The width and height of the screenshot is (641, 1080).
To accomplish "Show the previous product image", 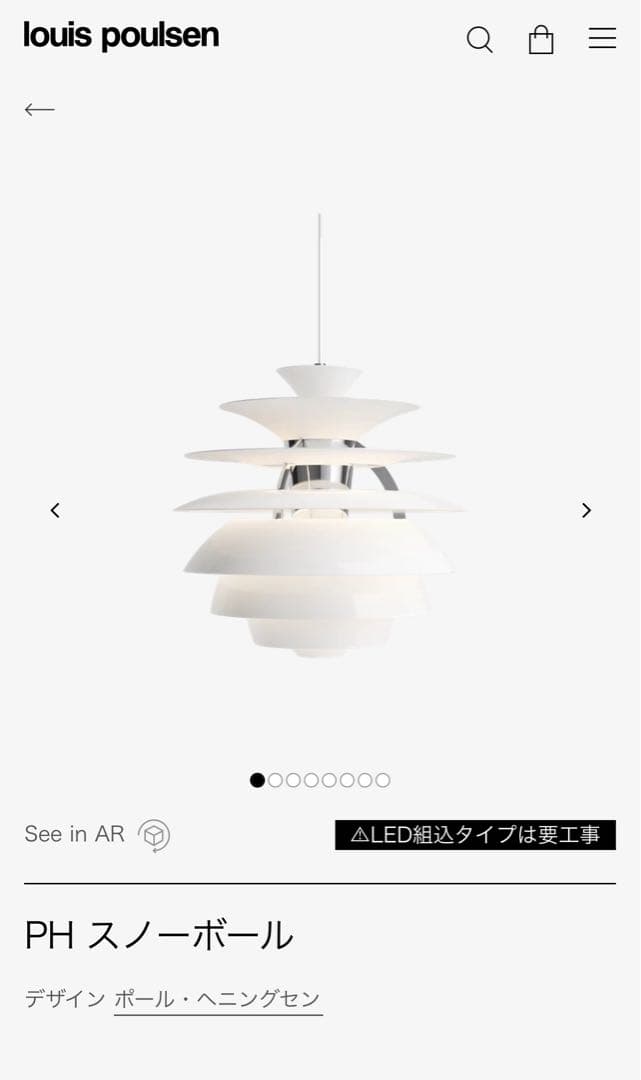I will (x=55, y=510).
